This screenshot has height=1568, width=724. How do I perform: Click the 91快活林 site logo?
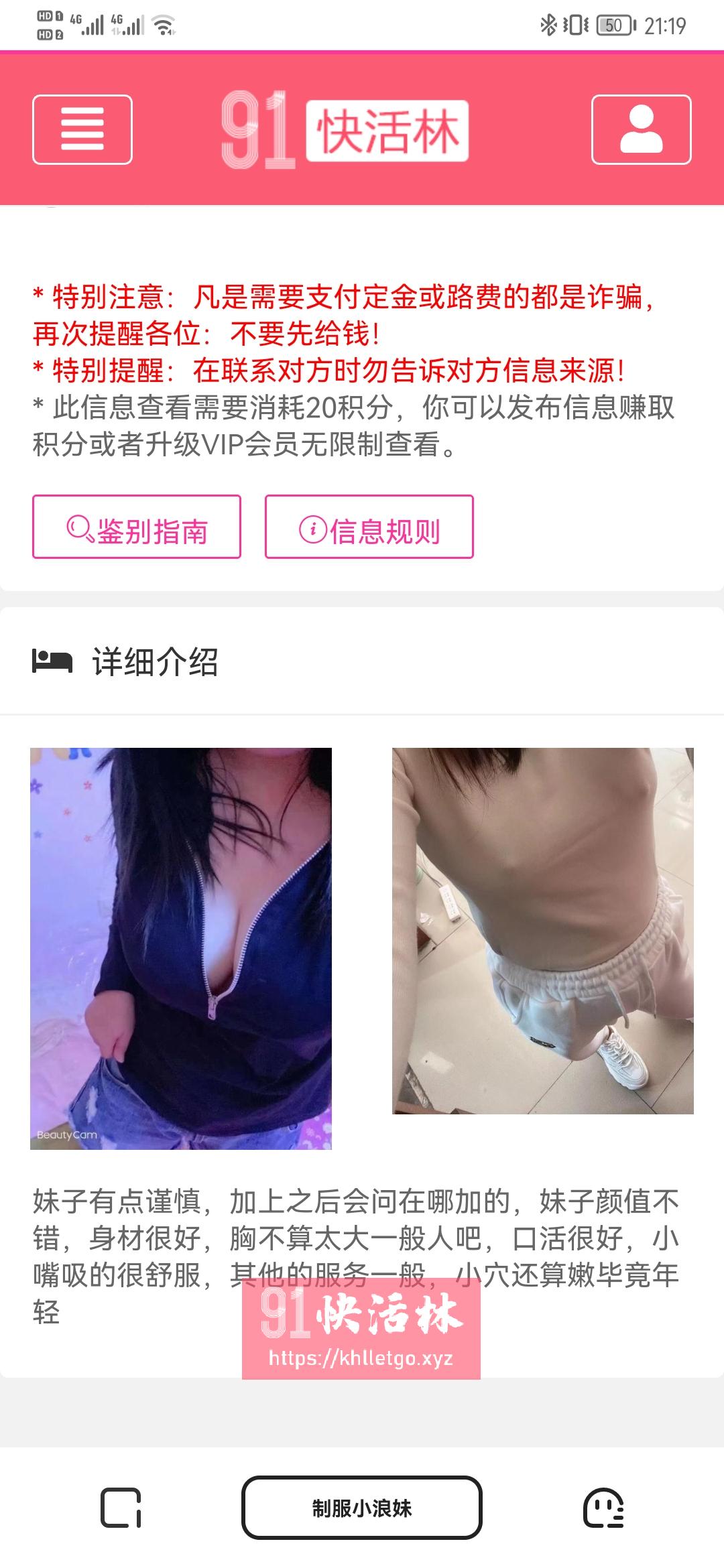pos(343,129)
